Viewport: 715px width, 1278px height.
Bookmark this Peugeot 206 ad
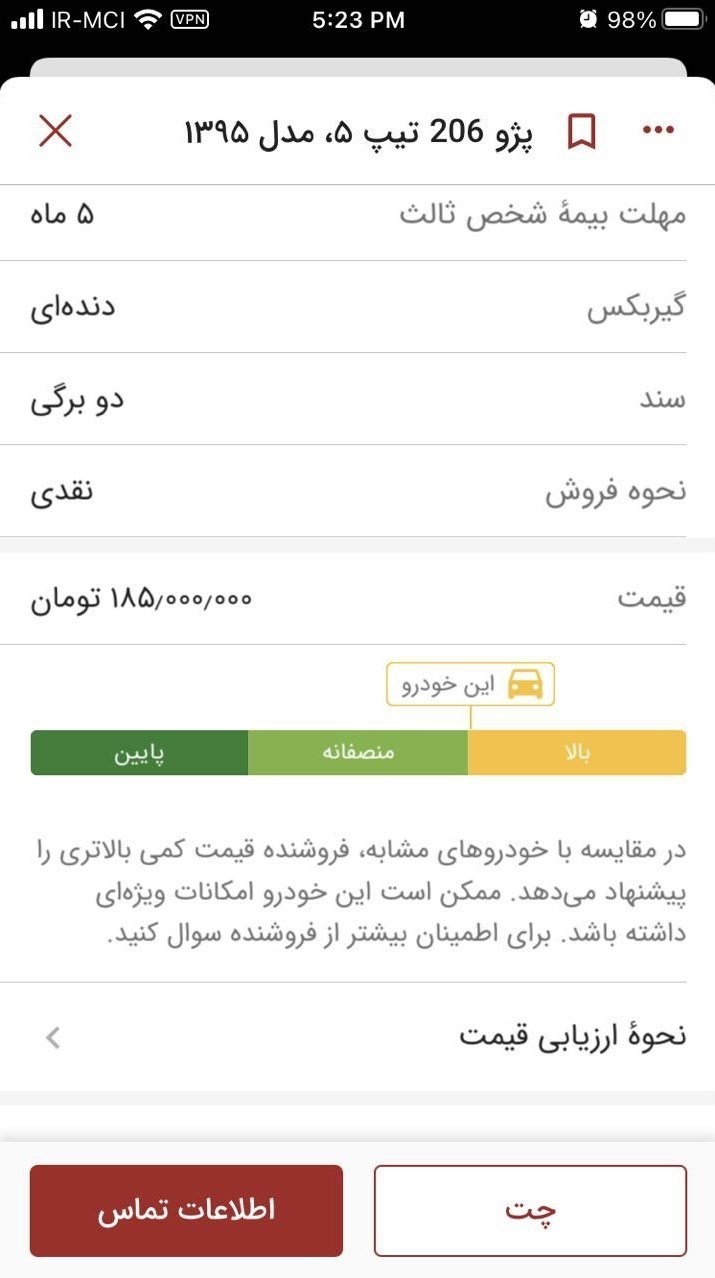(x=582, y=131)
